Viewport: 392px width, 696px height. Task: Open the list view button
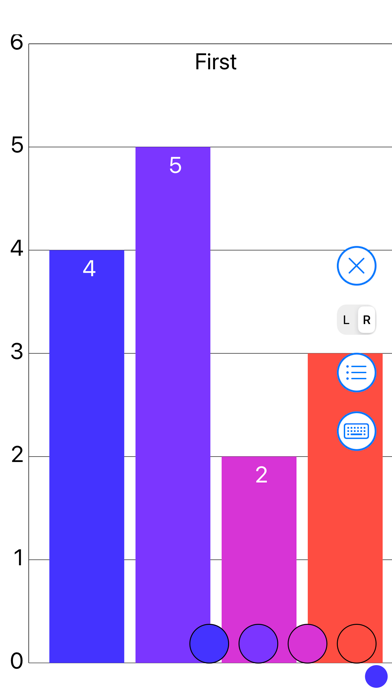click(356, 372)
